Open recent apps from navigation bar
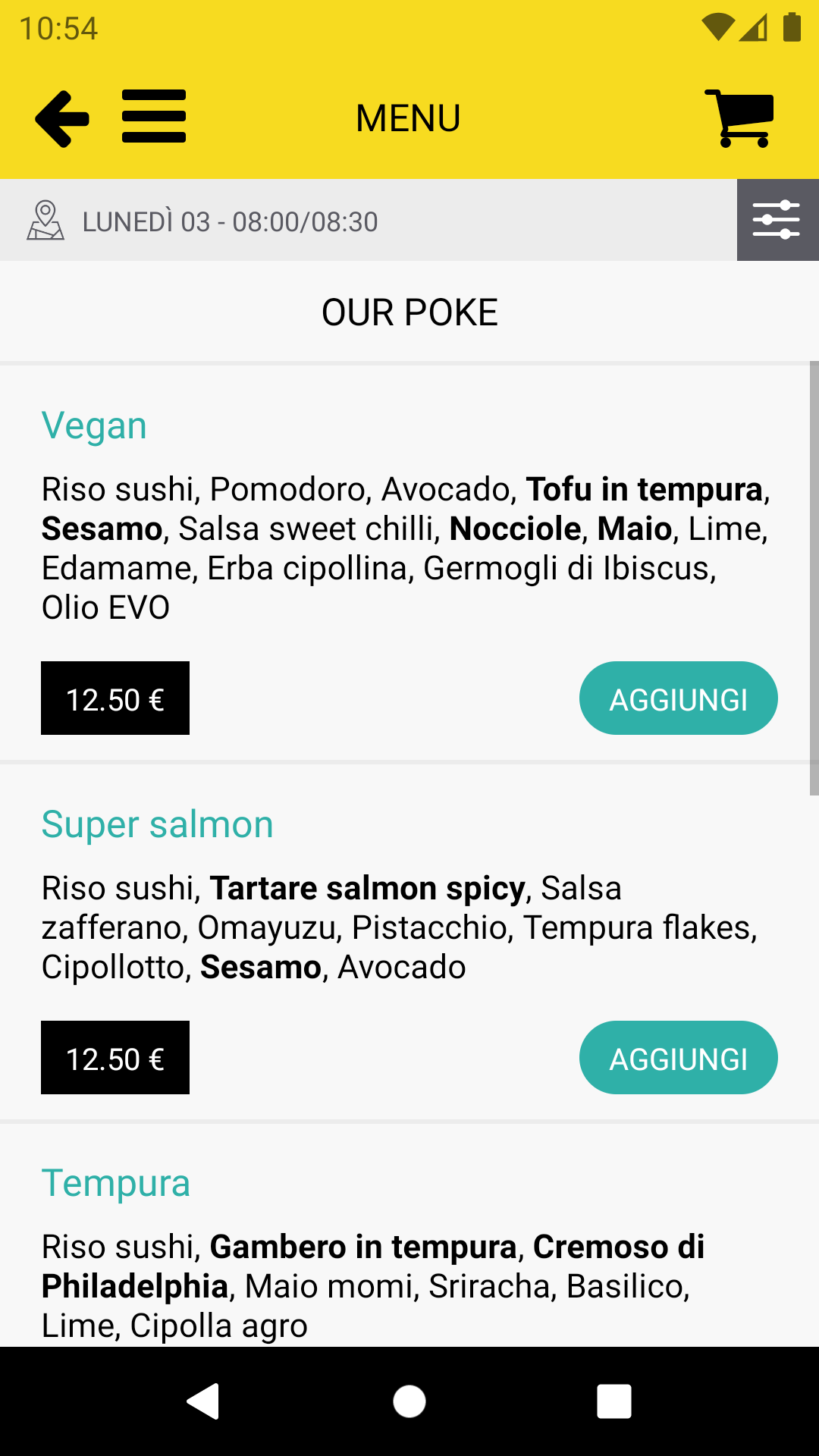The width and height of the screenshot is (819, 1456). pos(613,1401)
